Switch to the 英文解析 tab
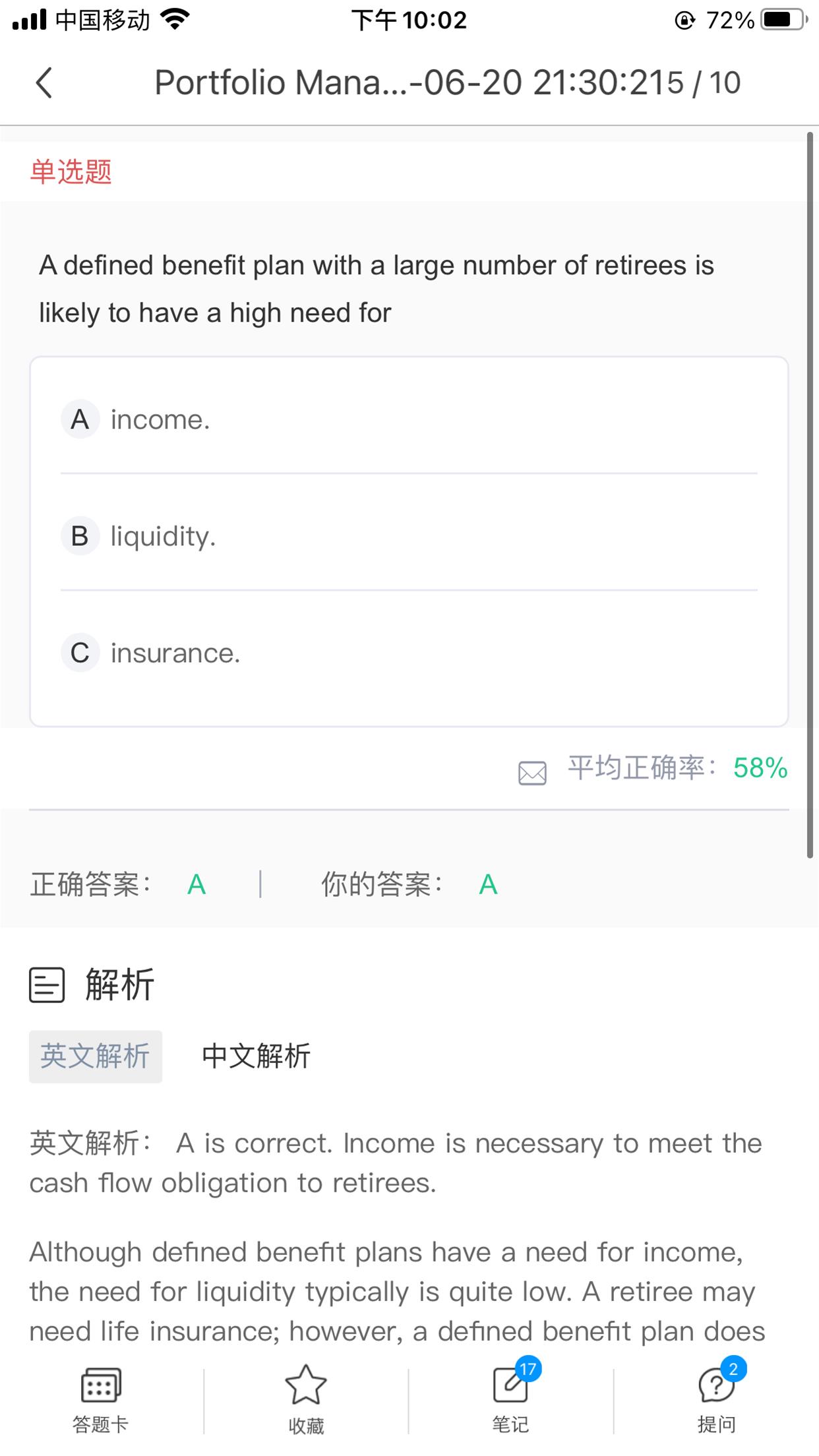The image size is (819, 1456). (x=96, y=1056)
